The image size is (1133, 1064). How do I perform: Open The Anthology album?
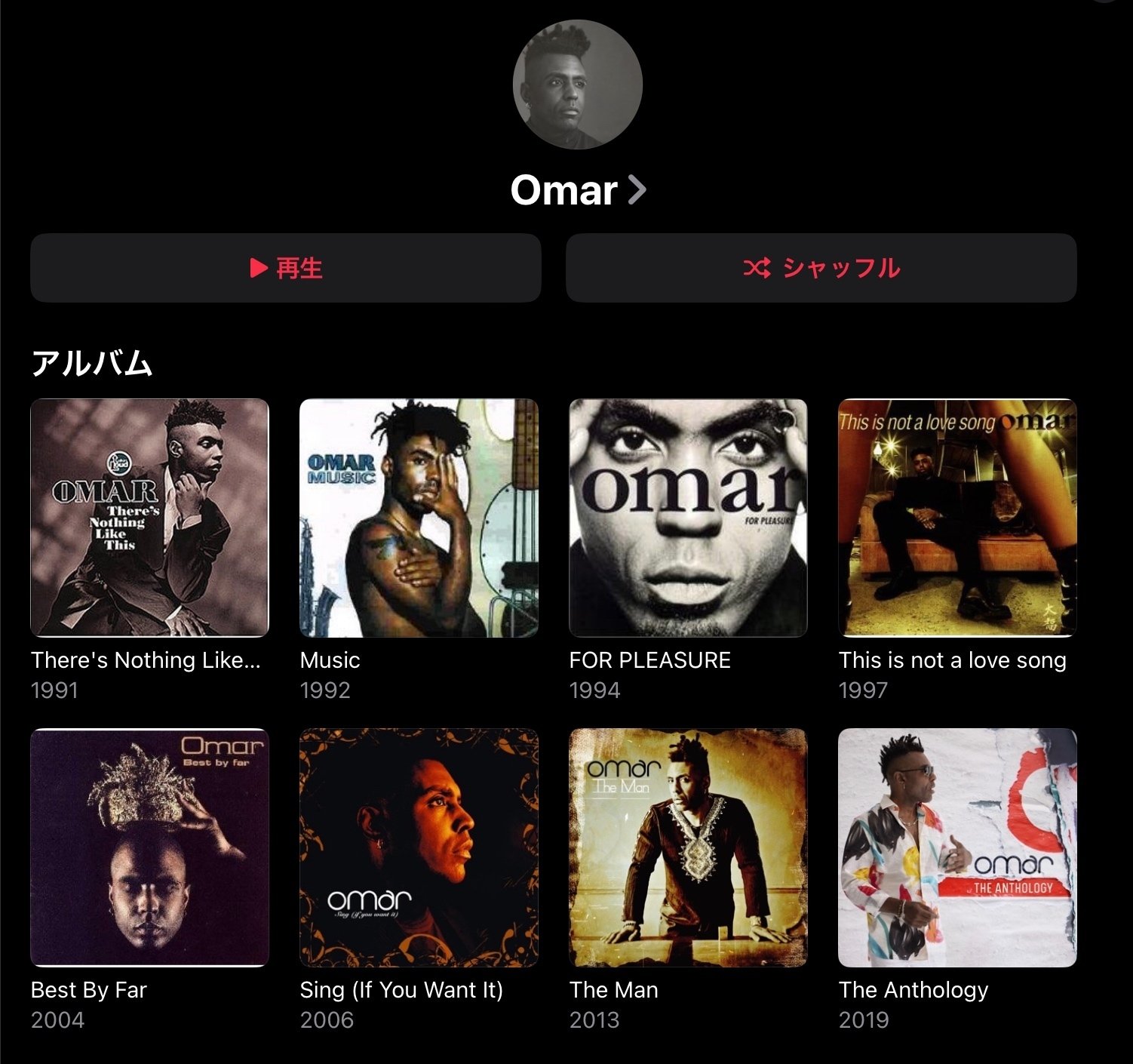(957, 847)
